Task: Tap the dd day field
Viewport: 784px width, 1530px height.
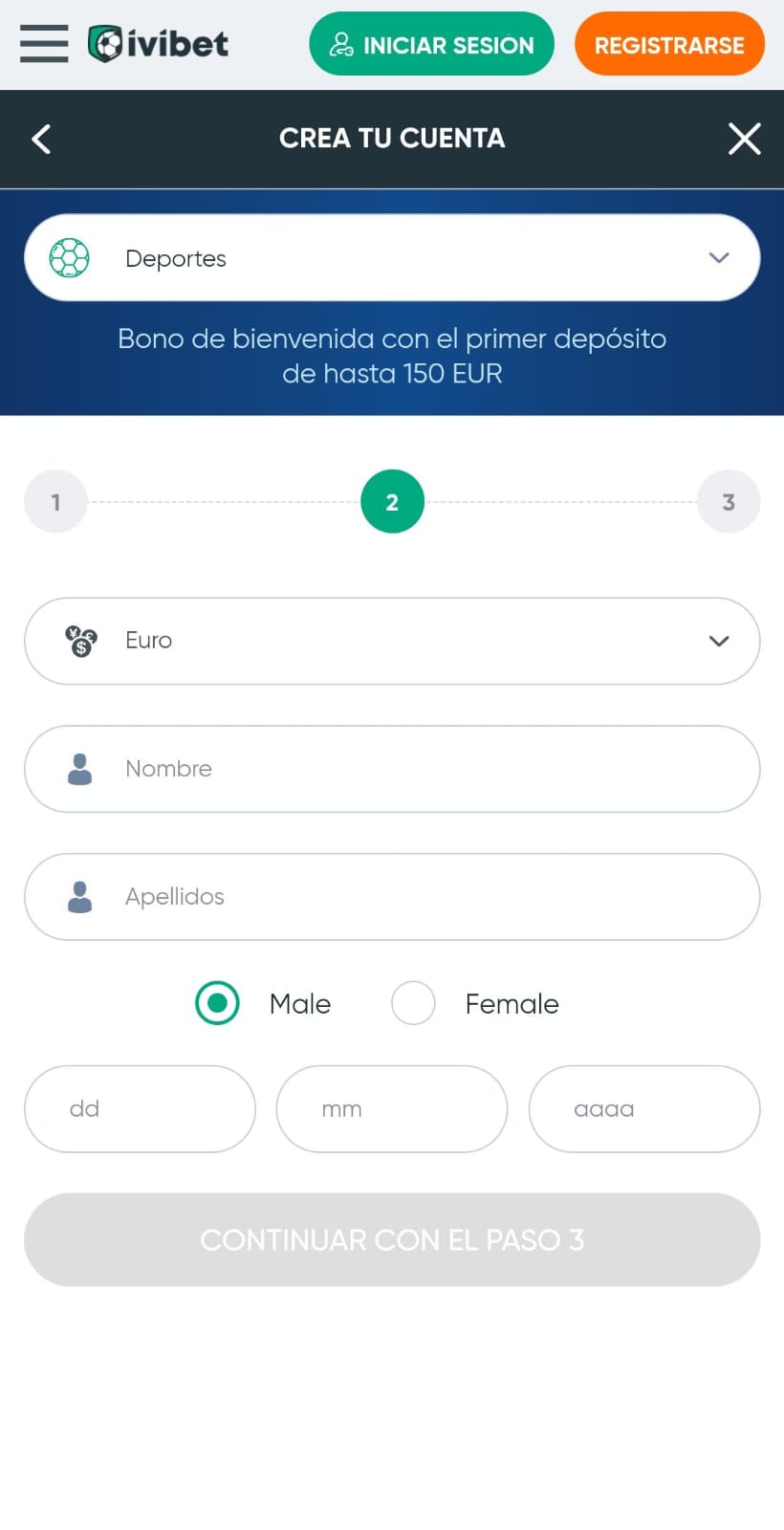Action: coord(140,1109)
